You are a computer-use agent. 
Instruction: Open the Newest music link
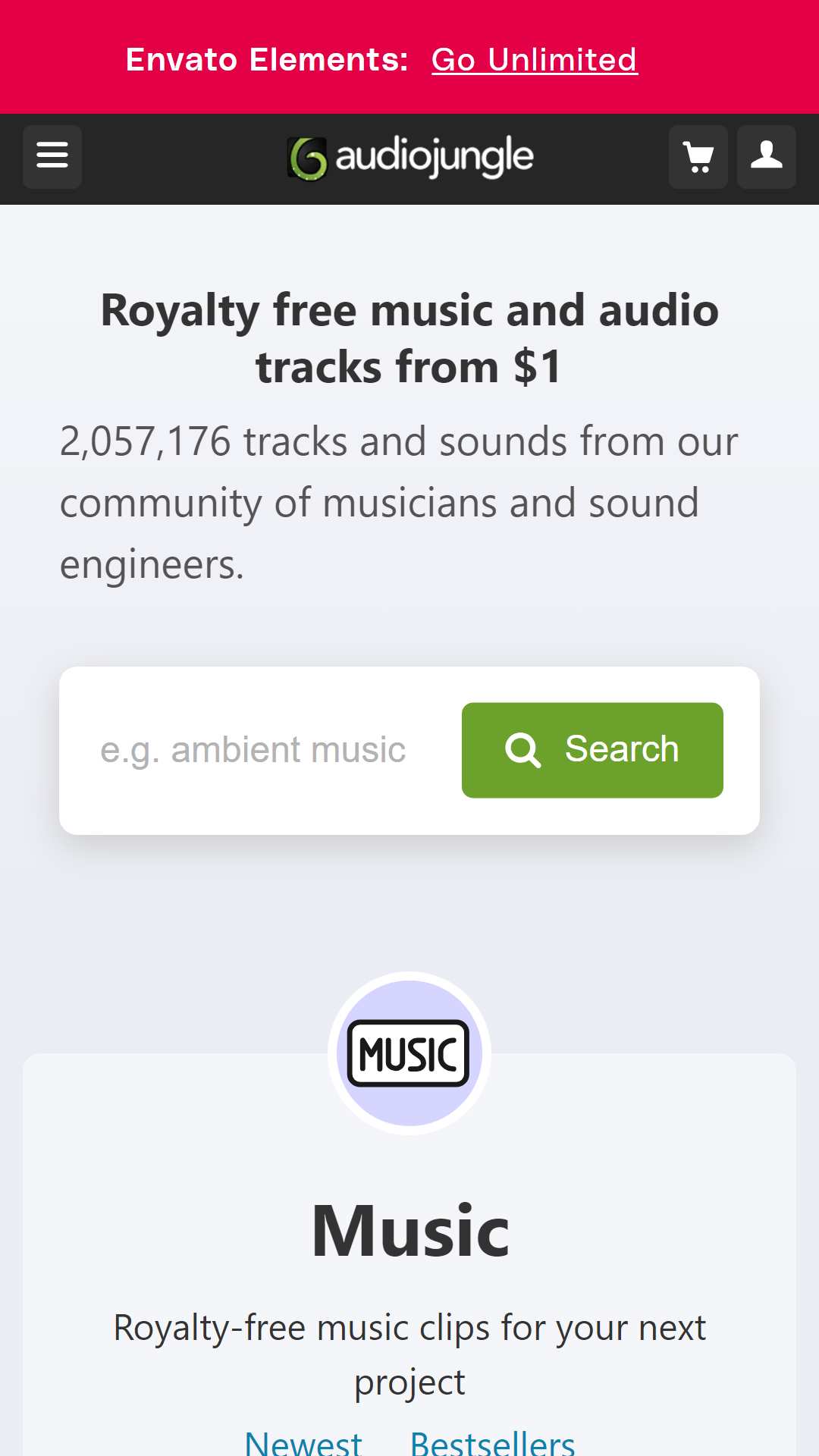tap(303, 1441)
